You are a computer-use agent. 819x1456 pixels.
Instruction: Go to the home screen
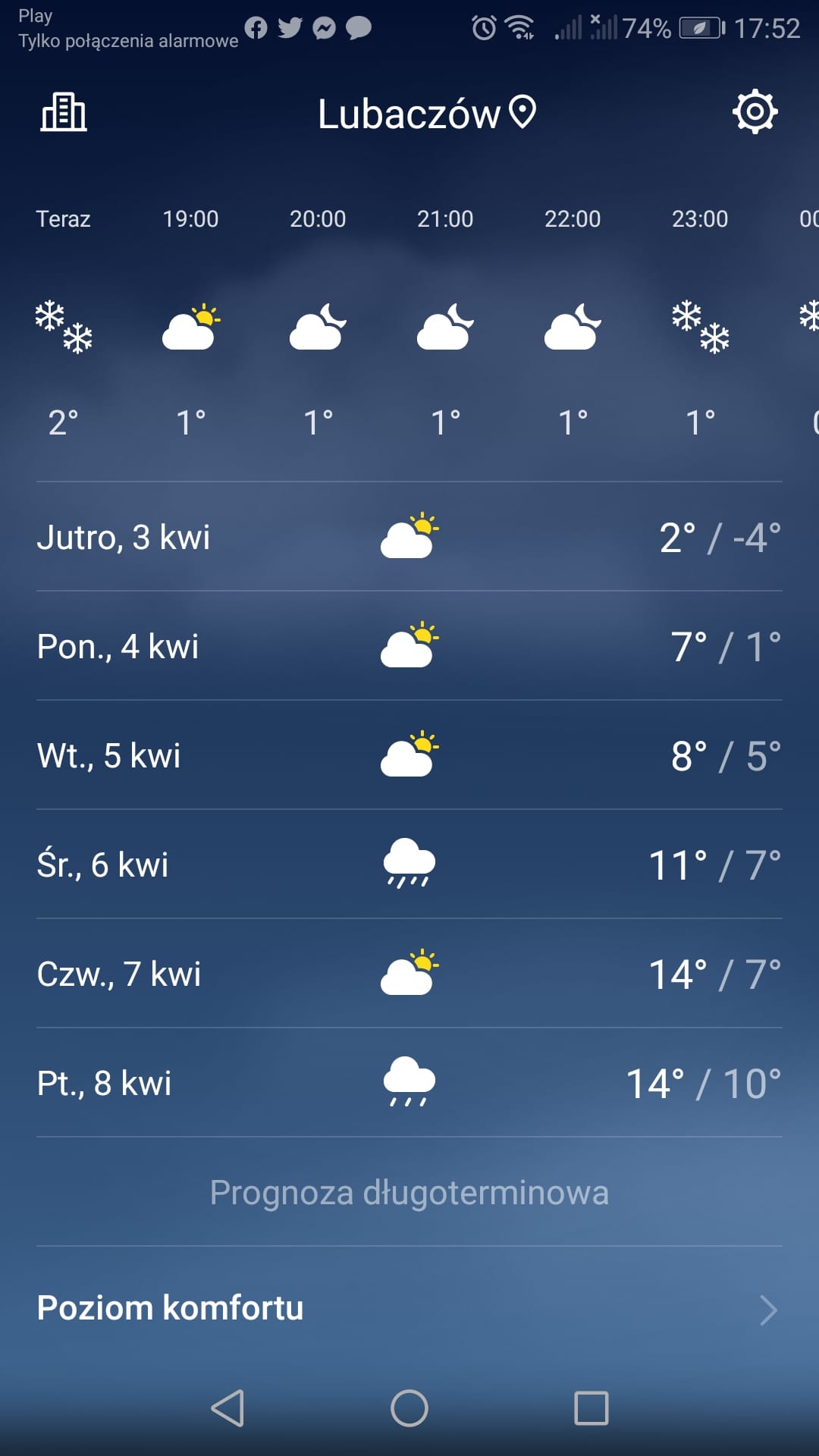409,1408
